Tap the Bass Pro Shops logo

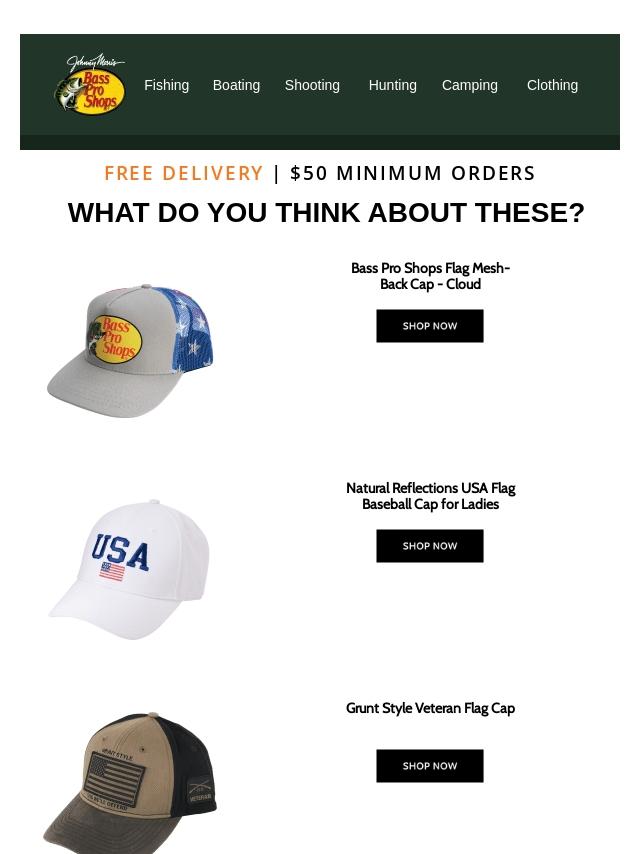pyautogui.click(x=90, y=85)
